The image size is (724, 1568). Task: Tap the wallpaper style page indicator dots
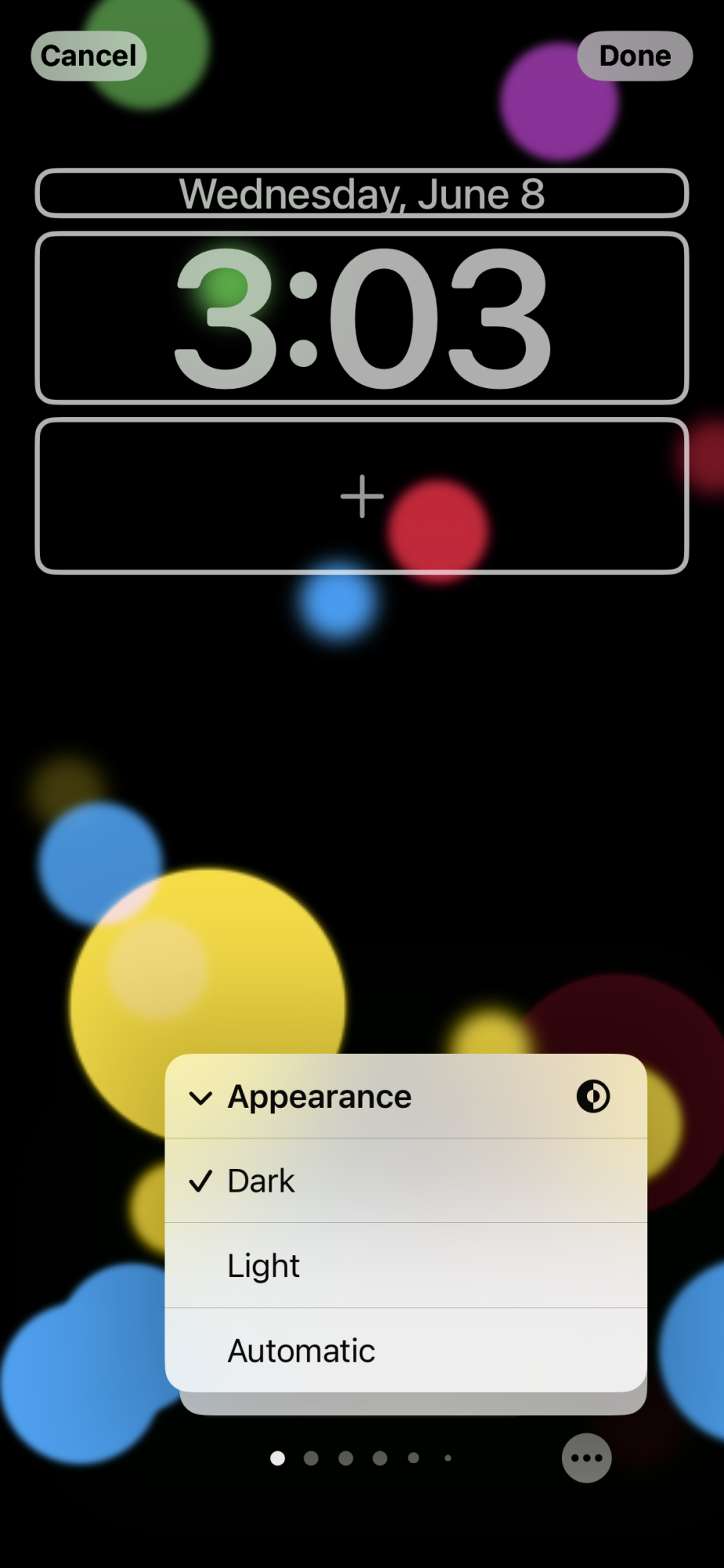tap(361, 1458)
